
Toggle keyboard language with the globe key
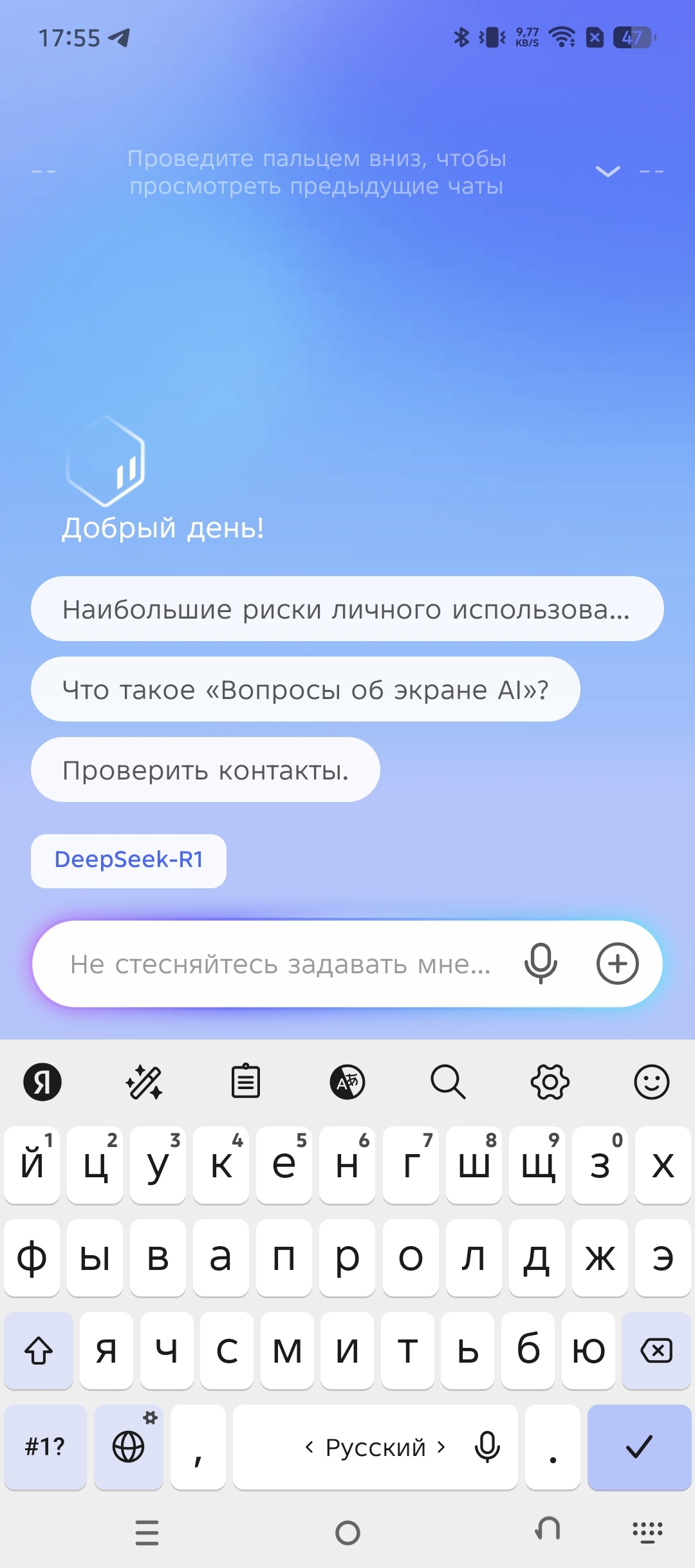128,1447
